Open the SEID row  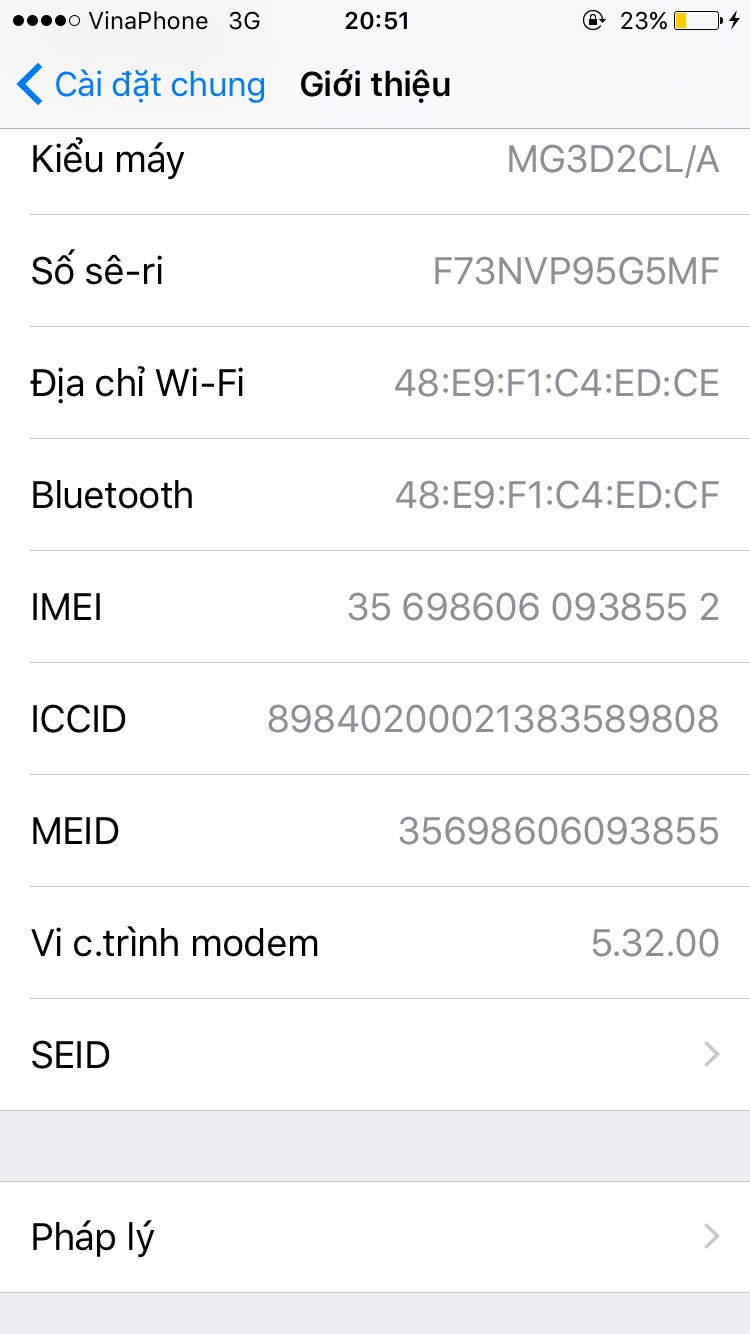pos(375,1055)
